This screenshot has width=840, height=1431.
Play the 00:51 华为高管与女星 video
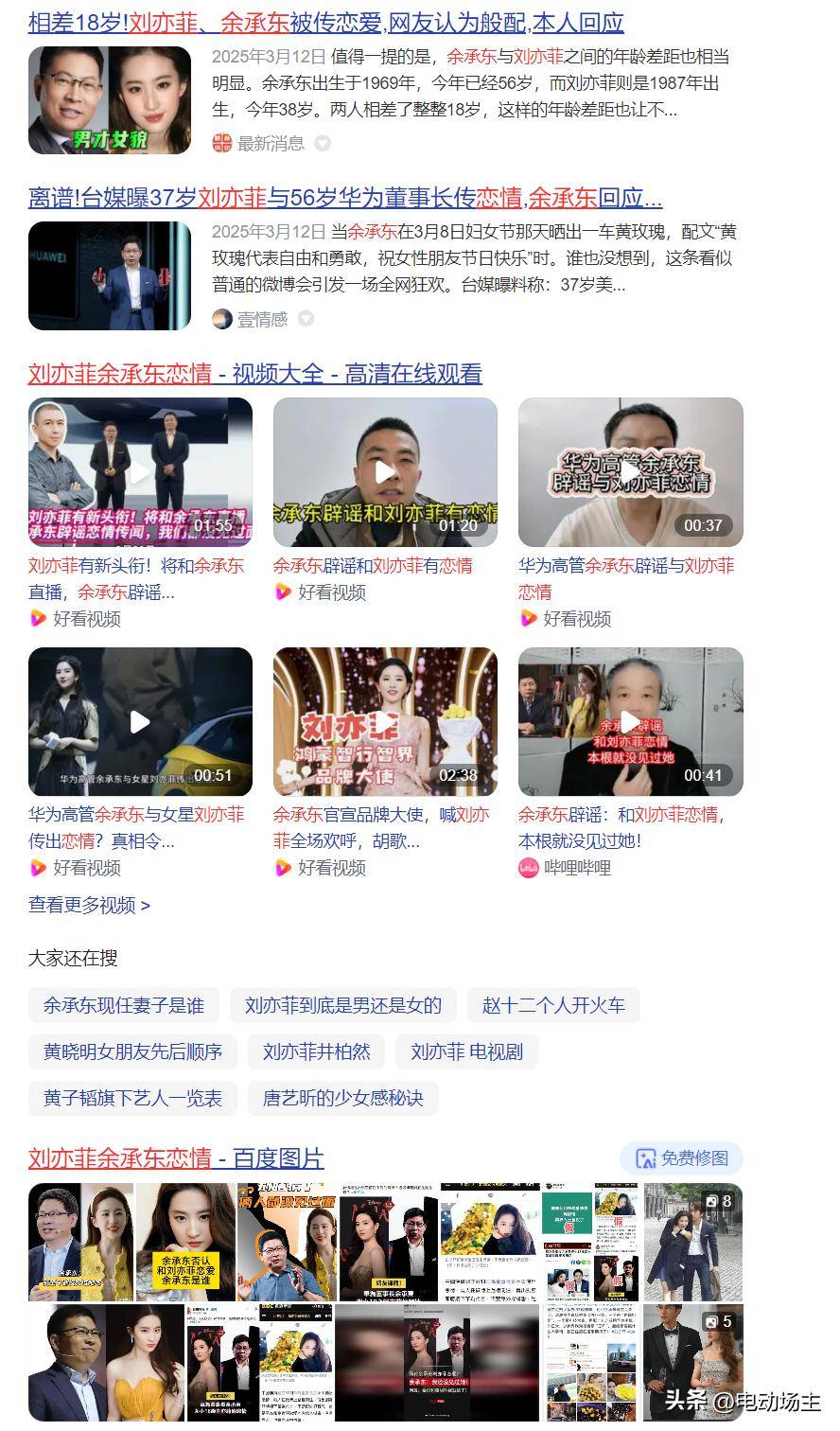140,721
